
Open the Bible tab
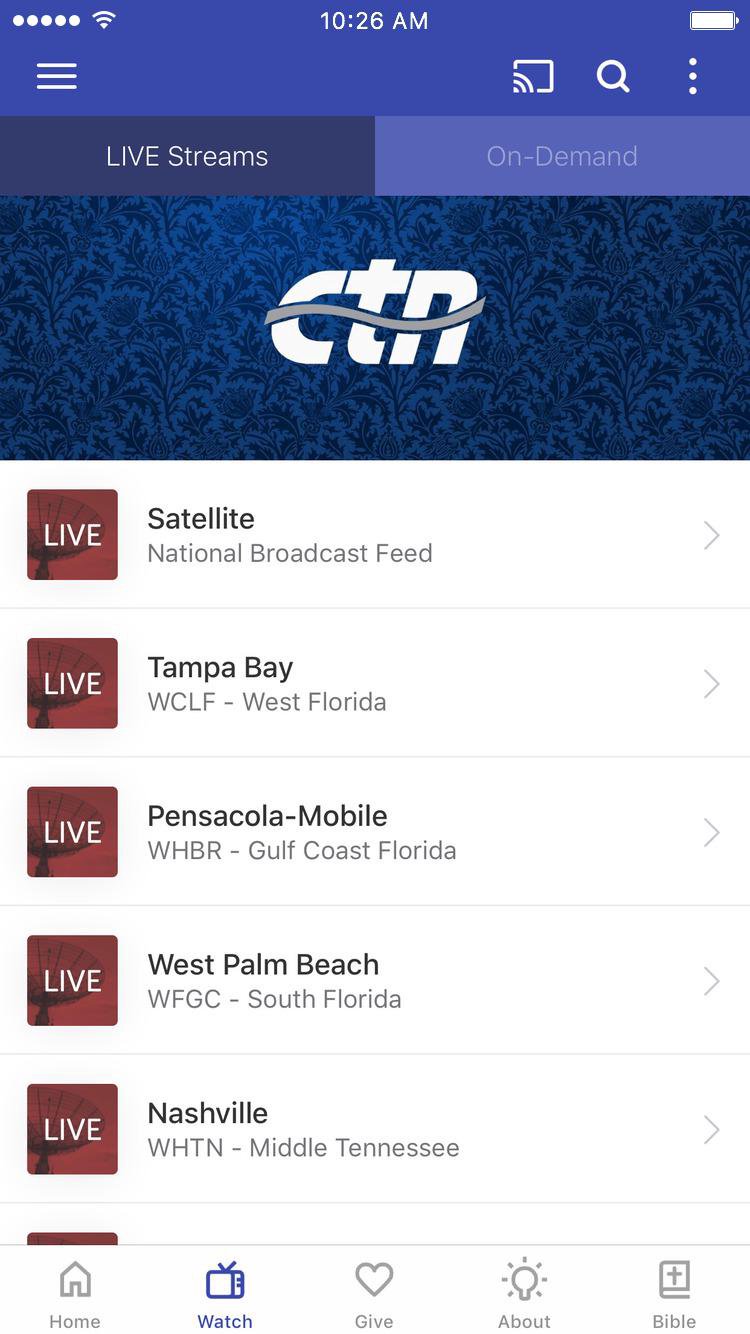[674, 1293]
